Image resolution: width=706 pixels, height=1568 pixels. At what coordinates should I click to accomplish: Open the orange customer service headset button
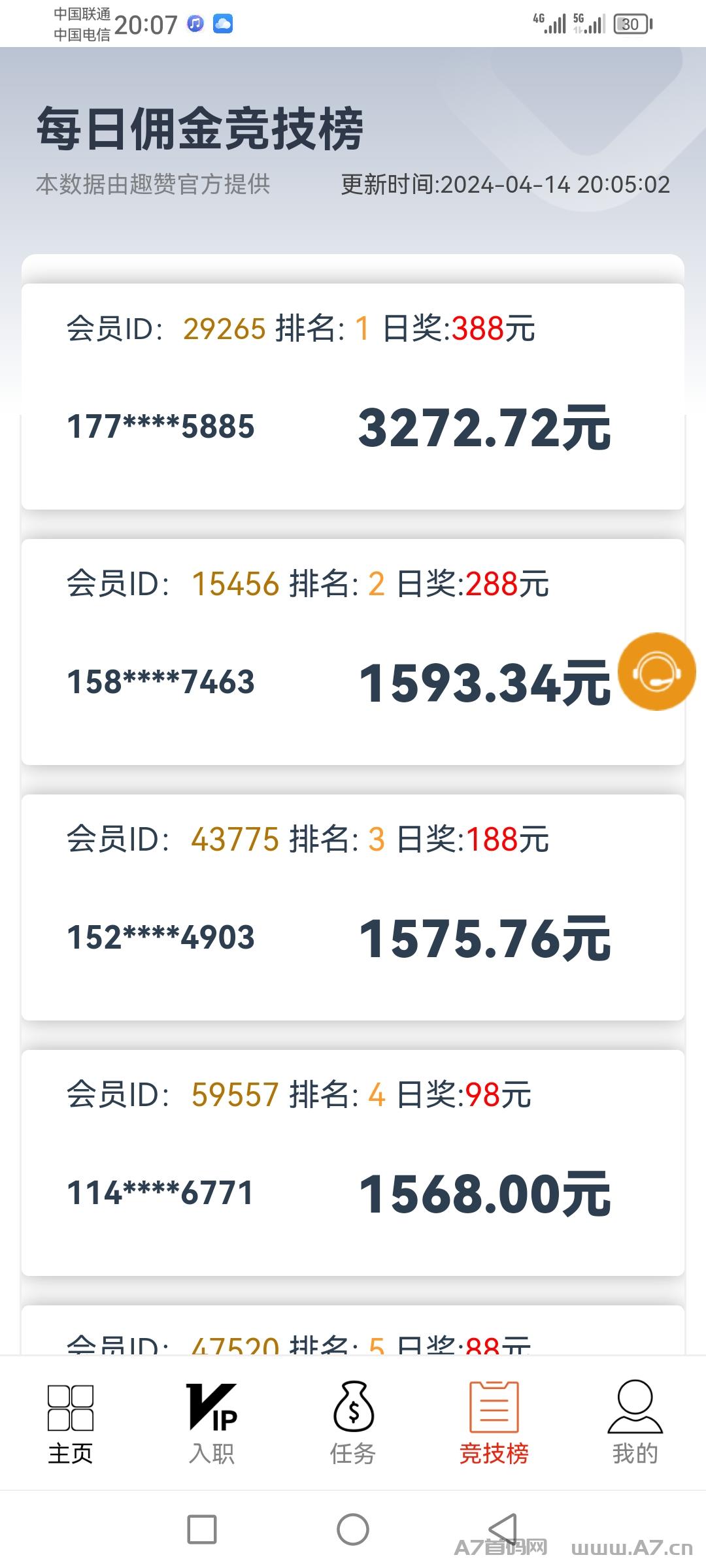pyautogui.click(x=656, y=671)
